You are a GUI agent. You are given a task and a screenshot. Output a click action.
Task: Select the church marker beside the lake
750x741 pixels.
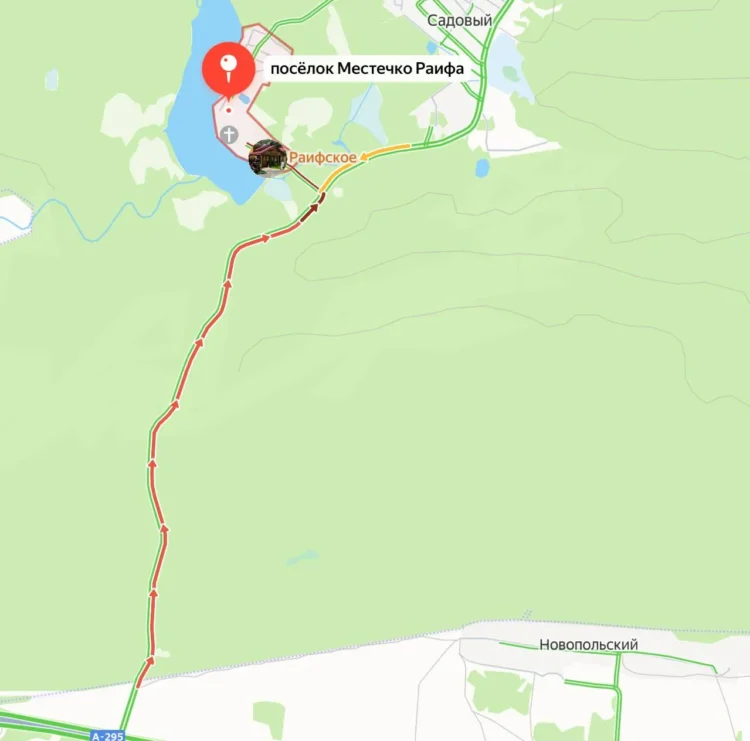coord(230,135)
